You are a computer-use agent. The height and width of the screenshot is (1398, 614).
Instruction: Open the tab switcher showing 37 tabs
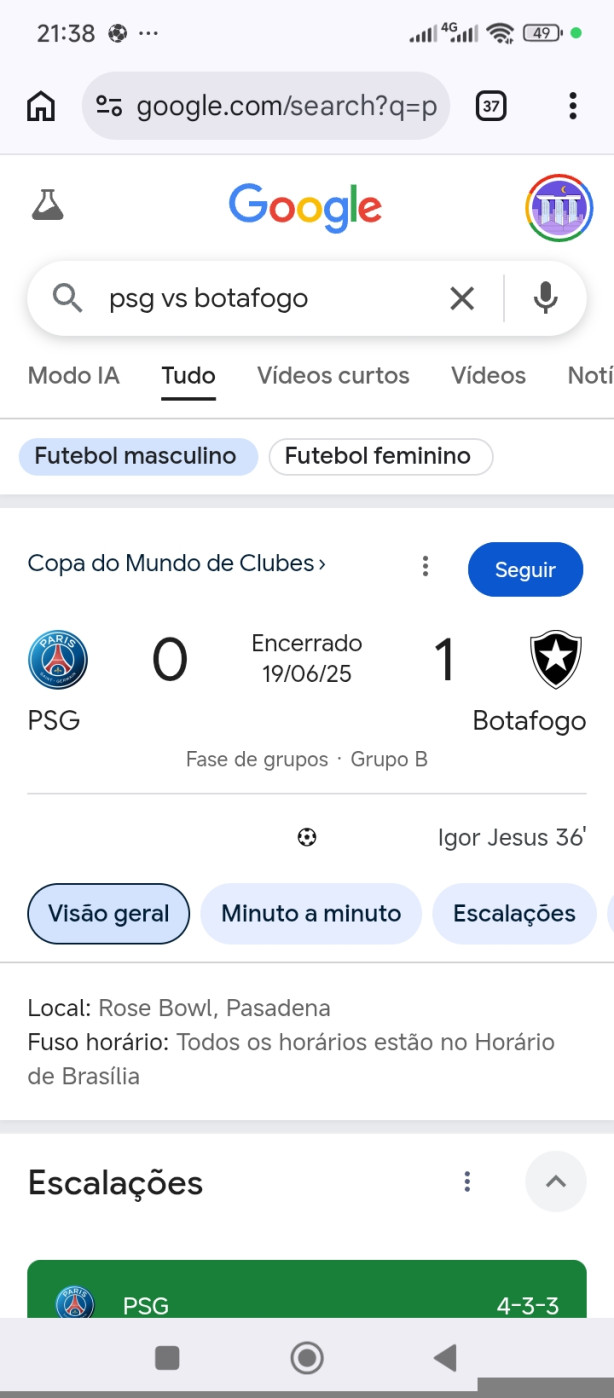tap(491, 106)
